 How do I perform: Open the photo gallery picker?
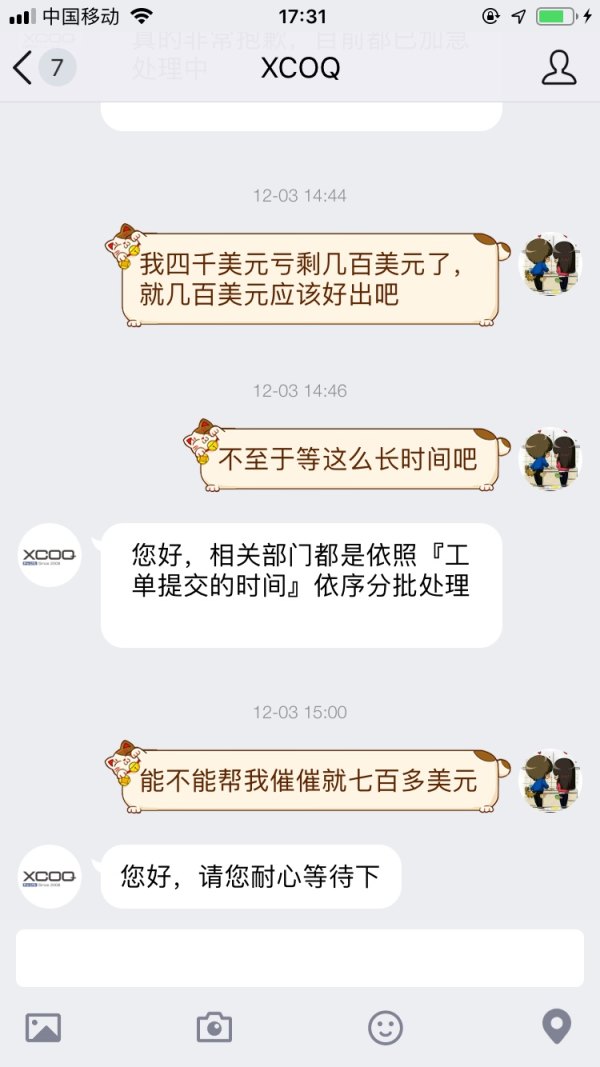point(43,1027)
